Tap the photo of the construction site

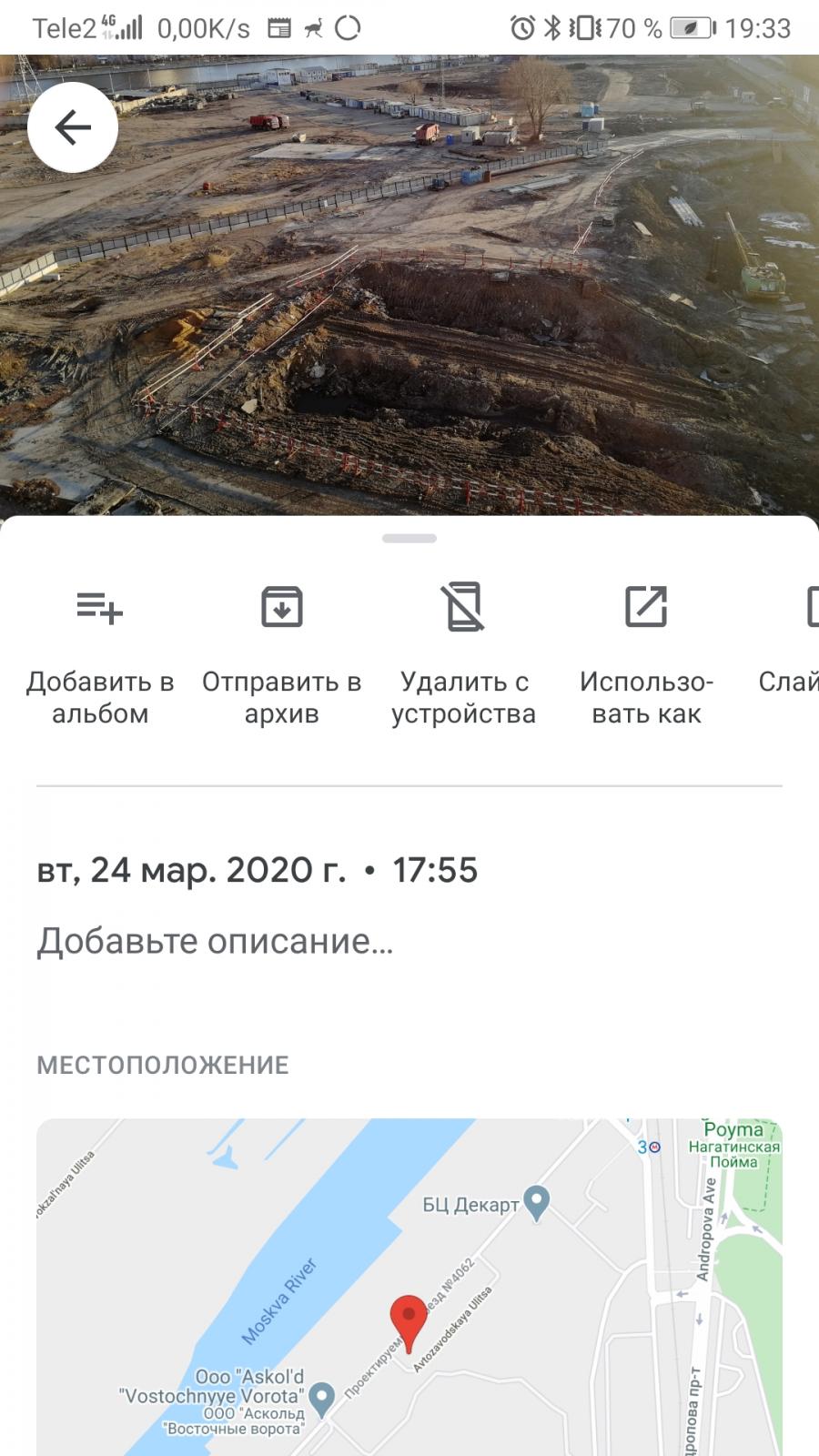click(409, 285)
